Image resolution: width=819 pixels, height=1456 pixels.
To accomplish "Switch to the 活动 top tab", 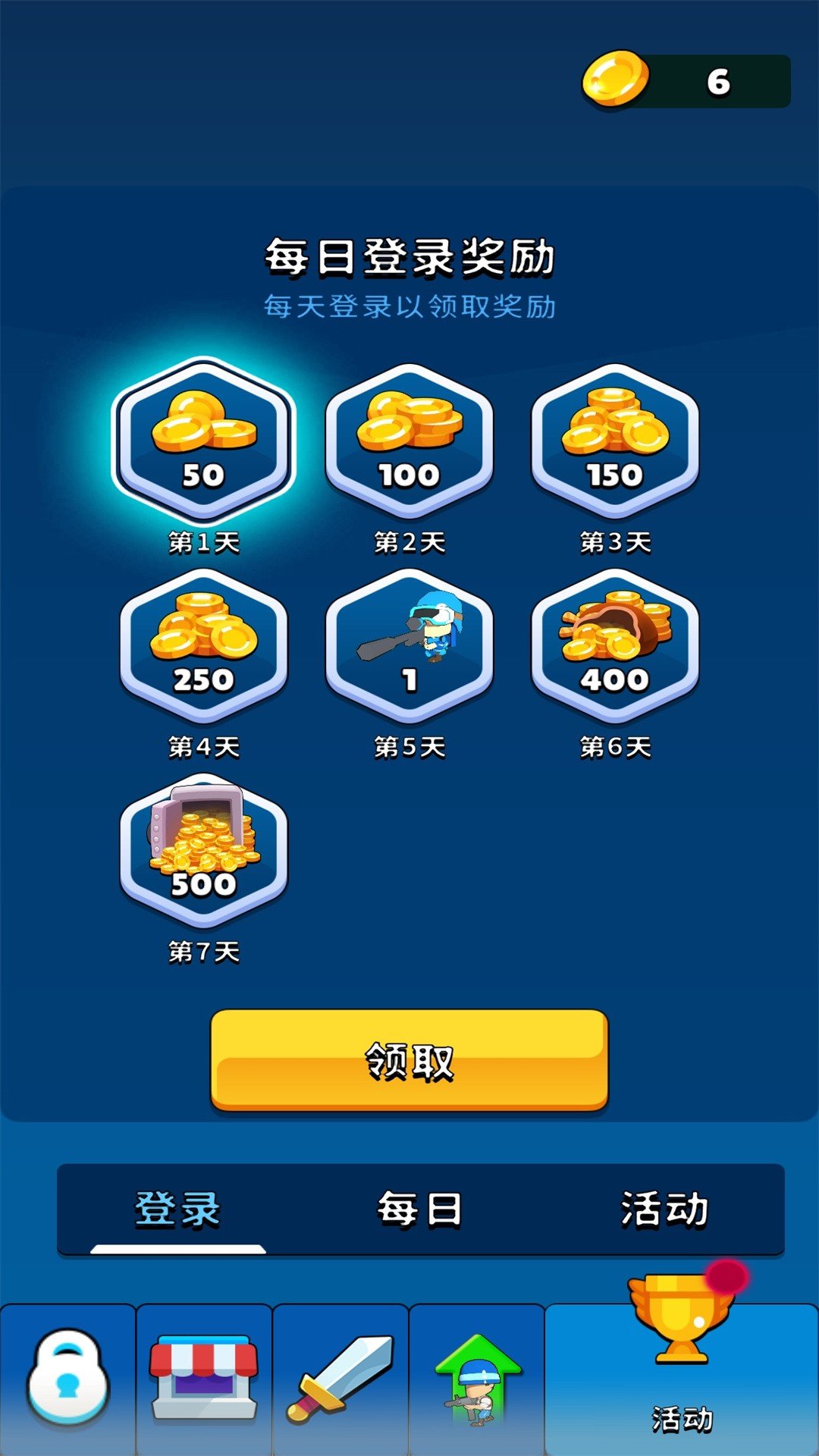I will 664,1209.
